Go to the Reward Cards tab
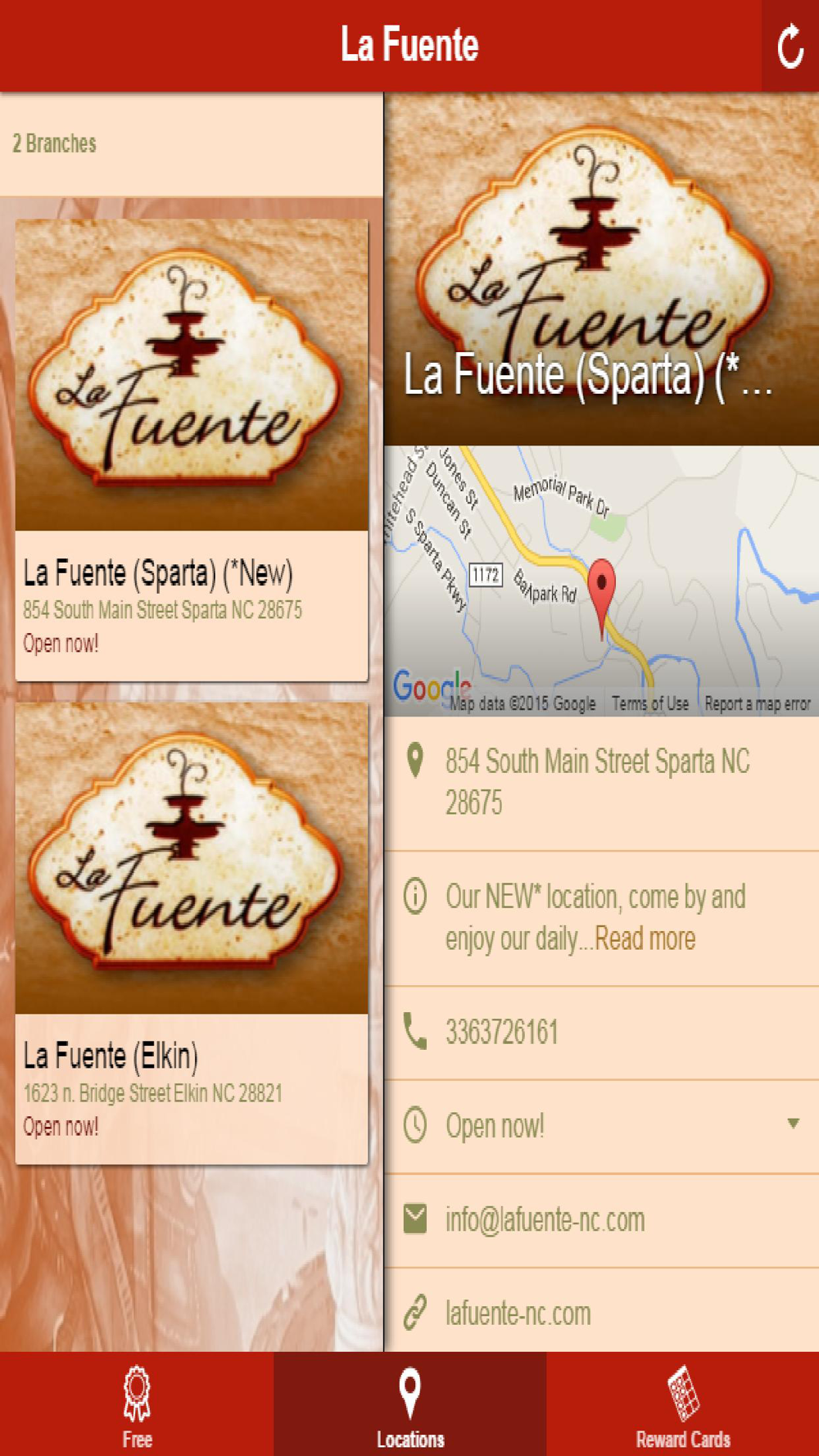Image resolution: width=819 pixels, height=1456 pixels. (x=682, y=1404)
